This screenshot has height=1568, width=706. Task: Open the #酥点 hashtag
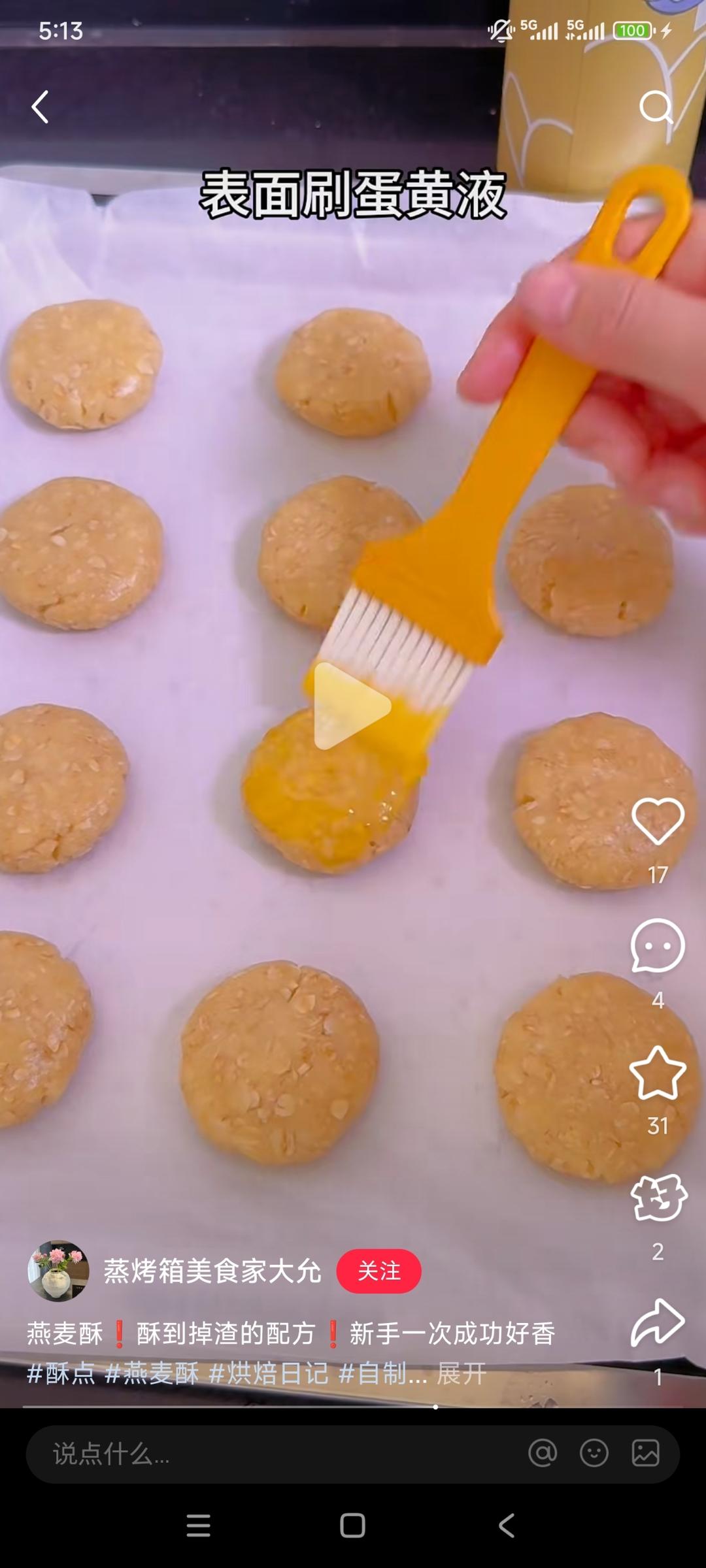tap(61, 1373)
